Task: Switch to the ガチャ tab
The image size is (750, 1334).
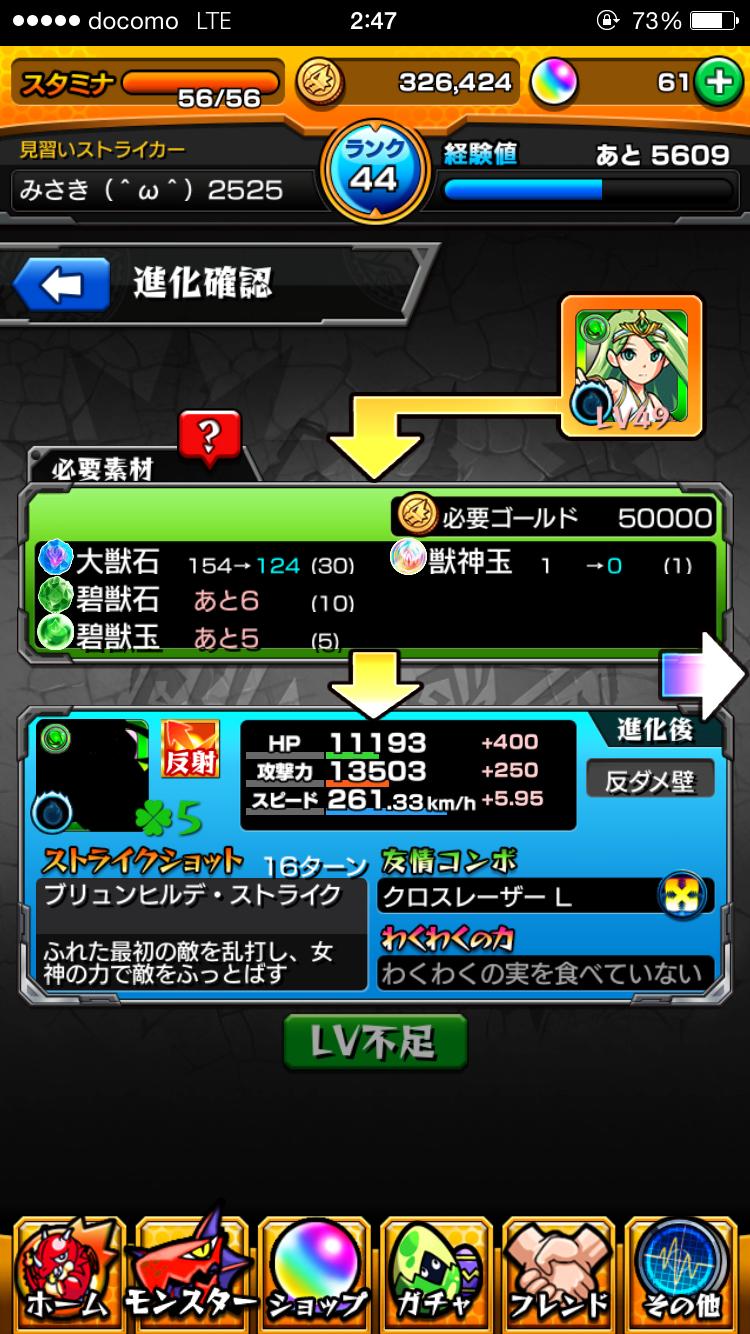Action: [437, 1272]
